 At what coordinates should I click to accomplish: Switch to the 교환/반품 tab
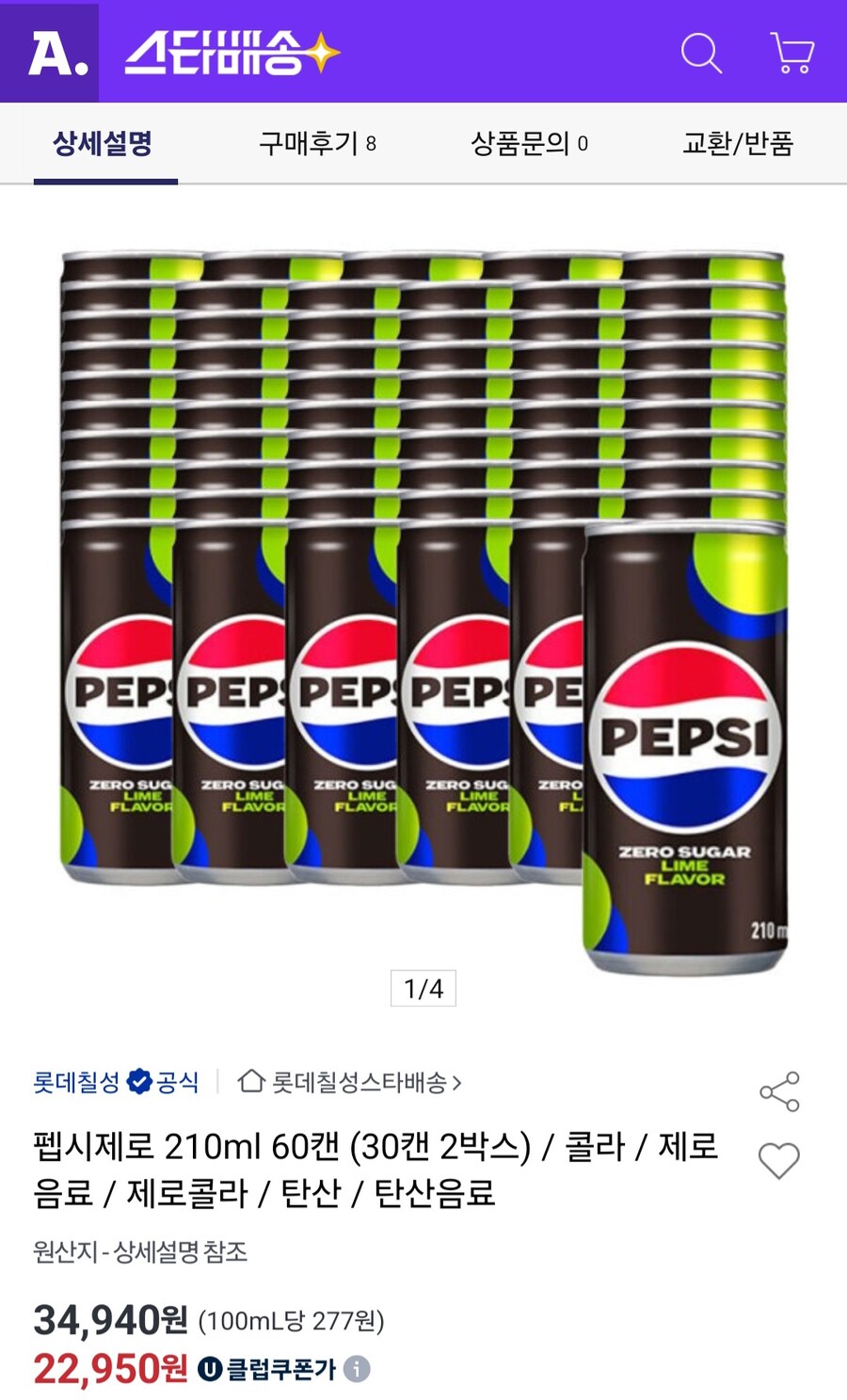coord(738,144)
